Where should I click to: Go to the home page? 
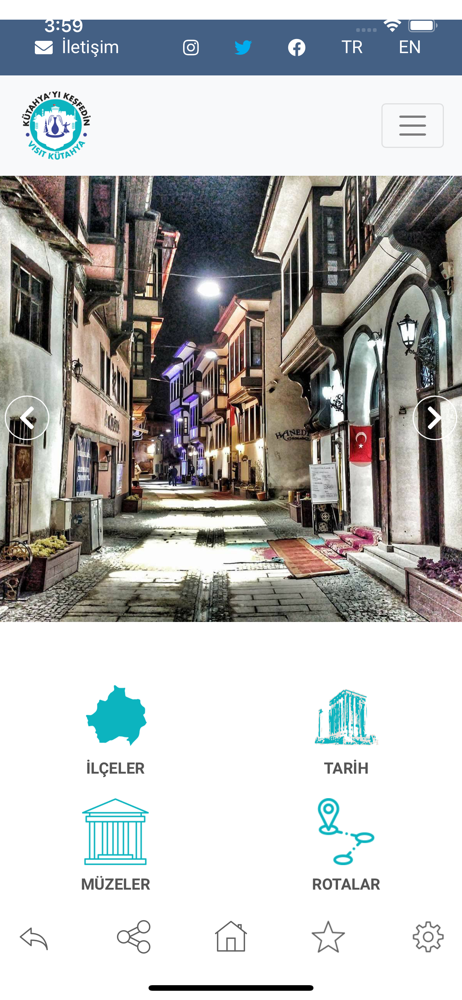[230, 937]
